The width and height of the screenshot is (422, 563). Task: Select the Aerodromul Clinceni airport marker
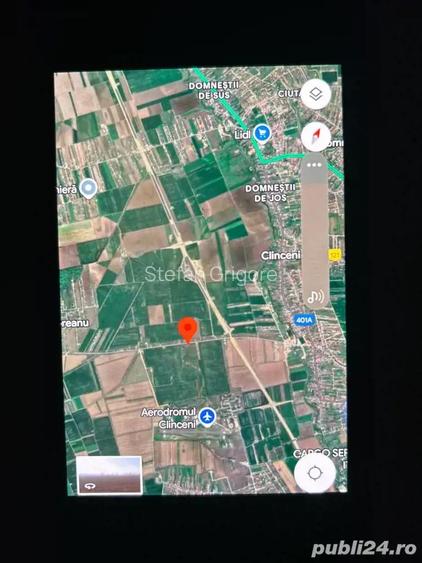207,417
